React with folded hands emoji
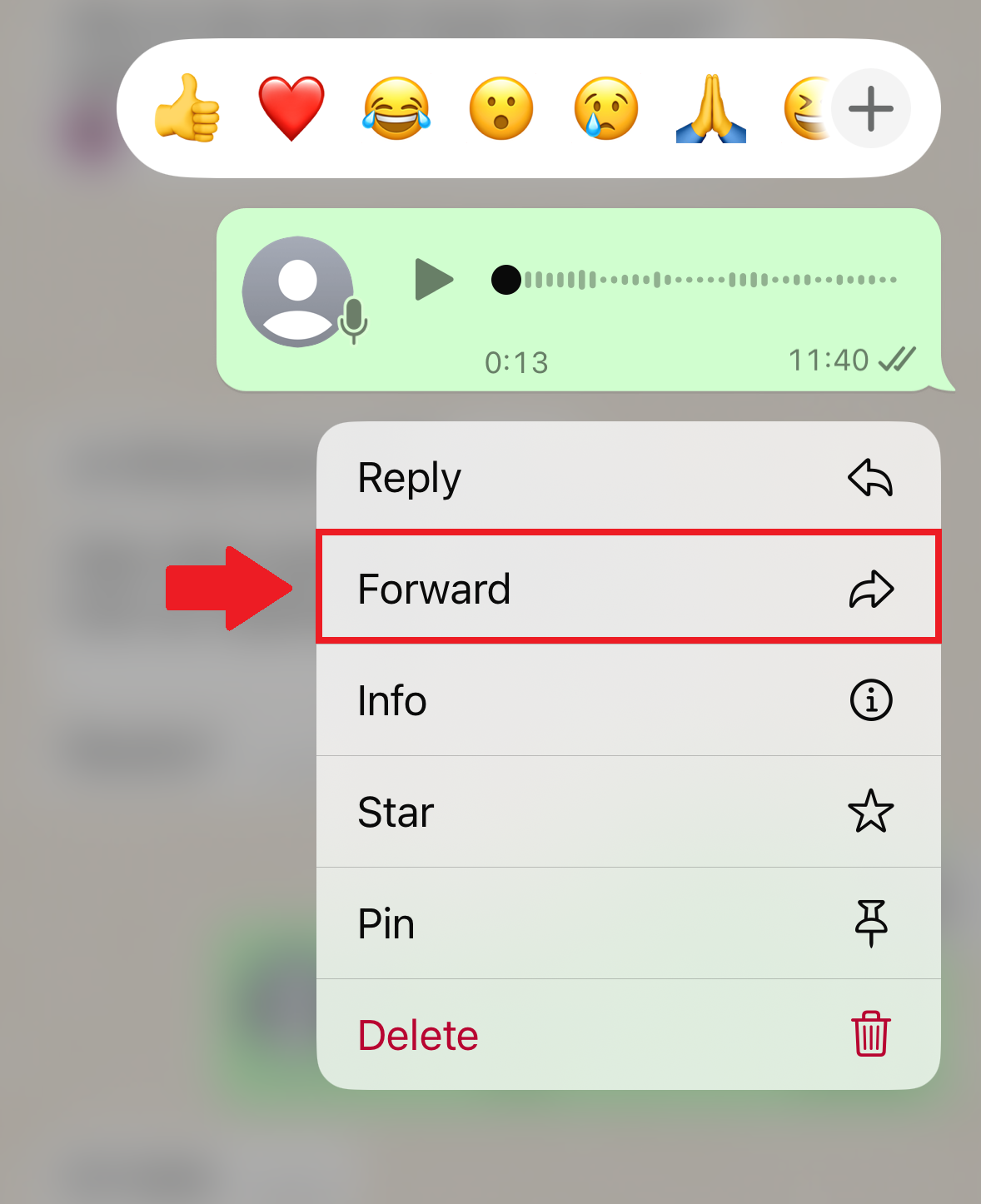Screen dimensions: 981x1204 pyautogui.click(x=710, y=108)
